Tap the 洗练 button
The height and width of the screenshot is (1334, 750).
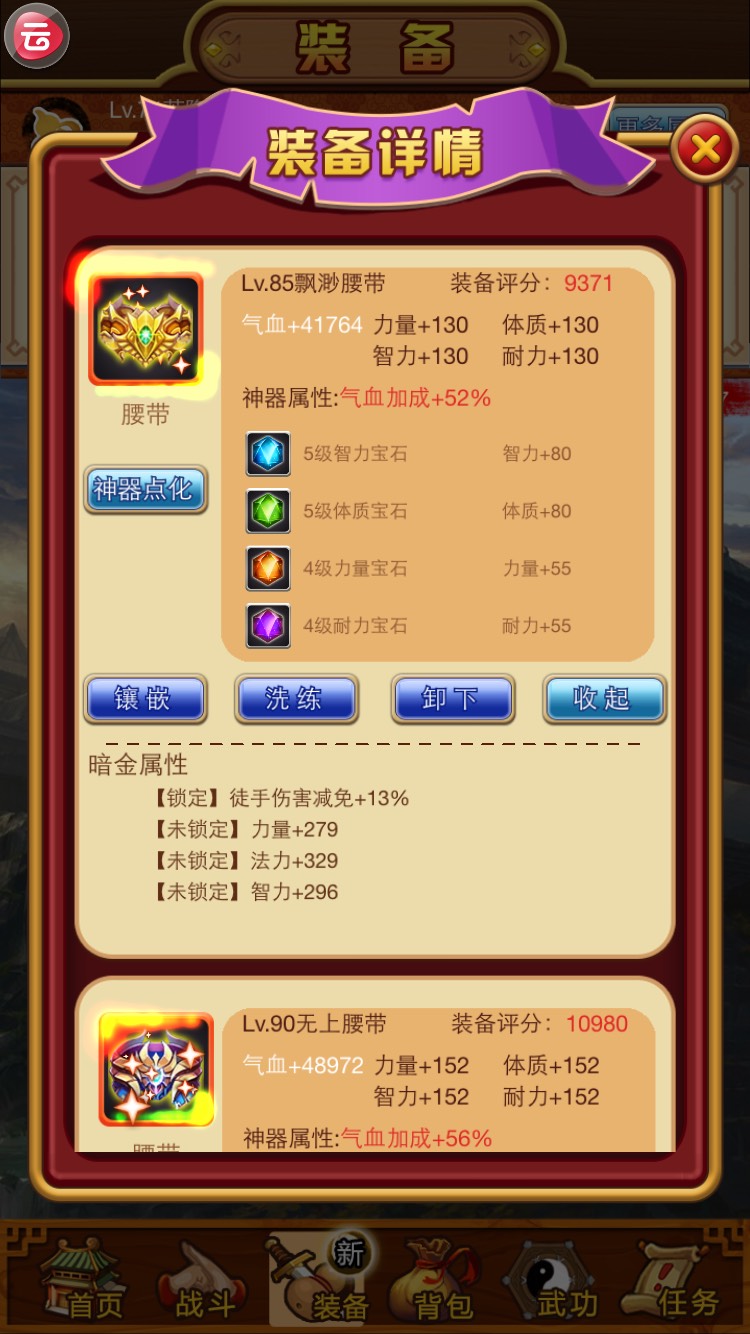(295, 698)
